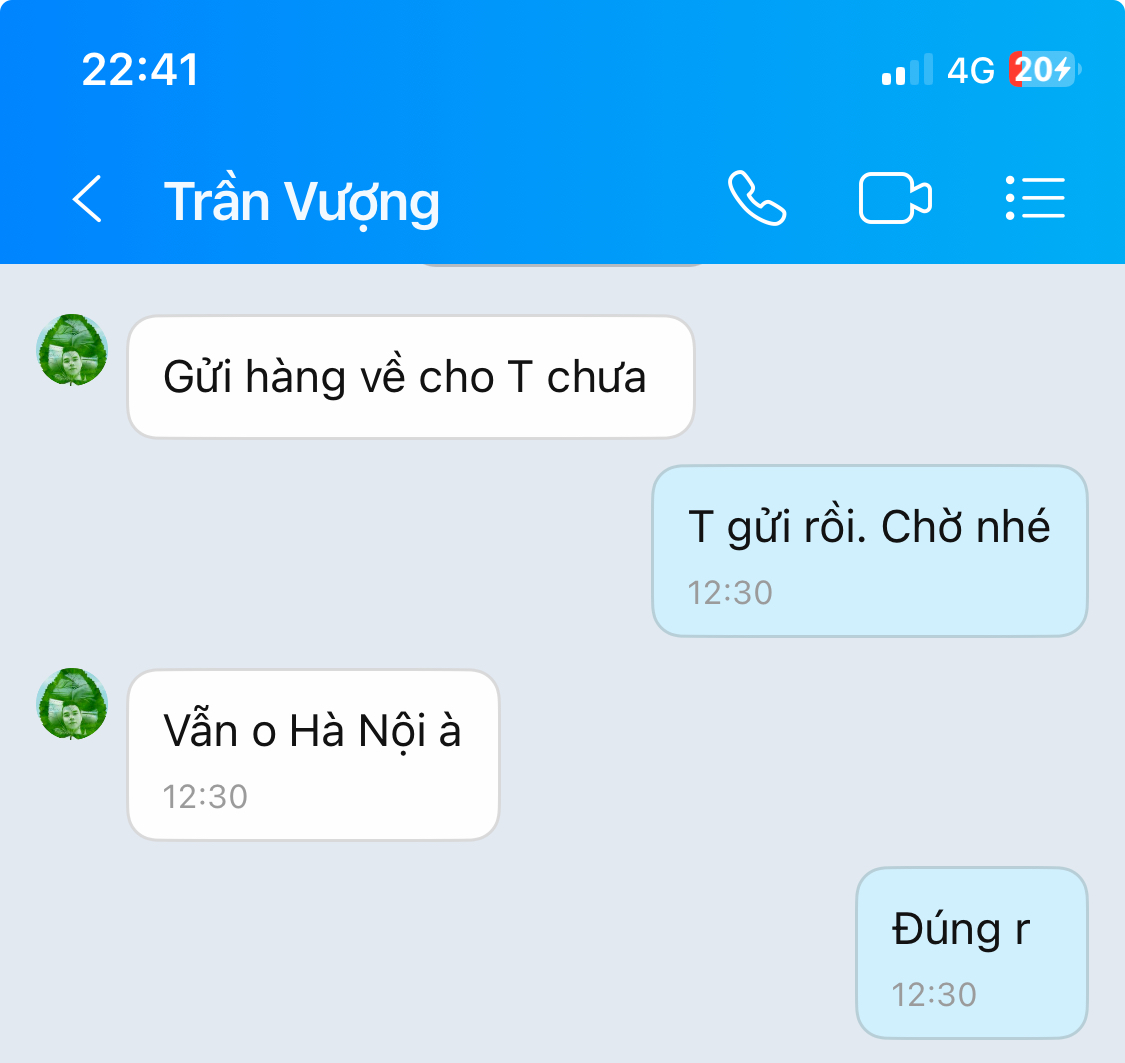Go back from Trần Vượng chat
The image size is (1125, 1063).
[88, 198]
